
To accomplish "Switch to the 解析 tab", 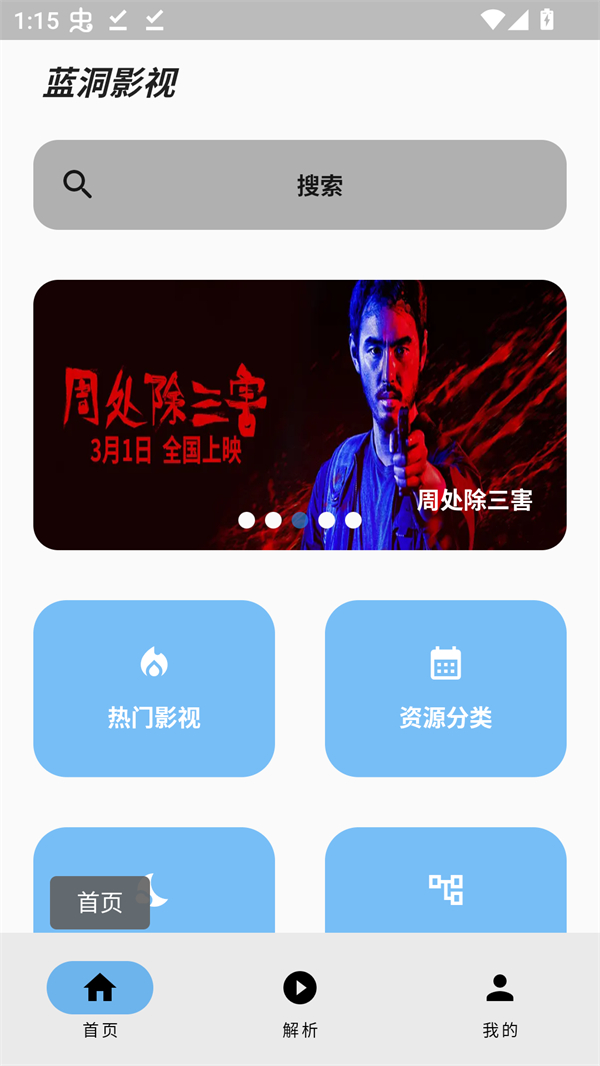I will tap(300, 1001).
